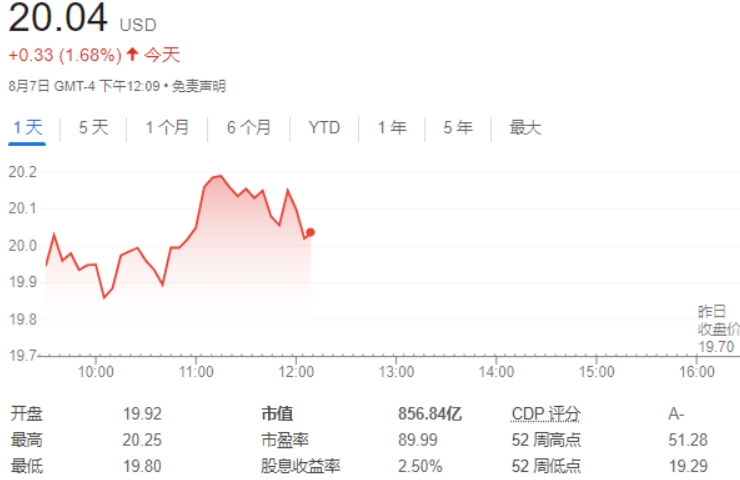Select the 最大 time range
This screenshot has width=740, height=480.
click(x=525, y=128)
